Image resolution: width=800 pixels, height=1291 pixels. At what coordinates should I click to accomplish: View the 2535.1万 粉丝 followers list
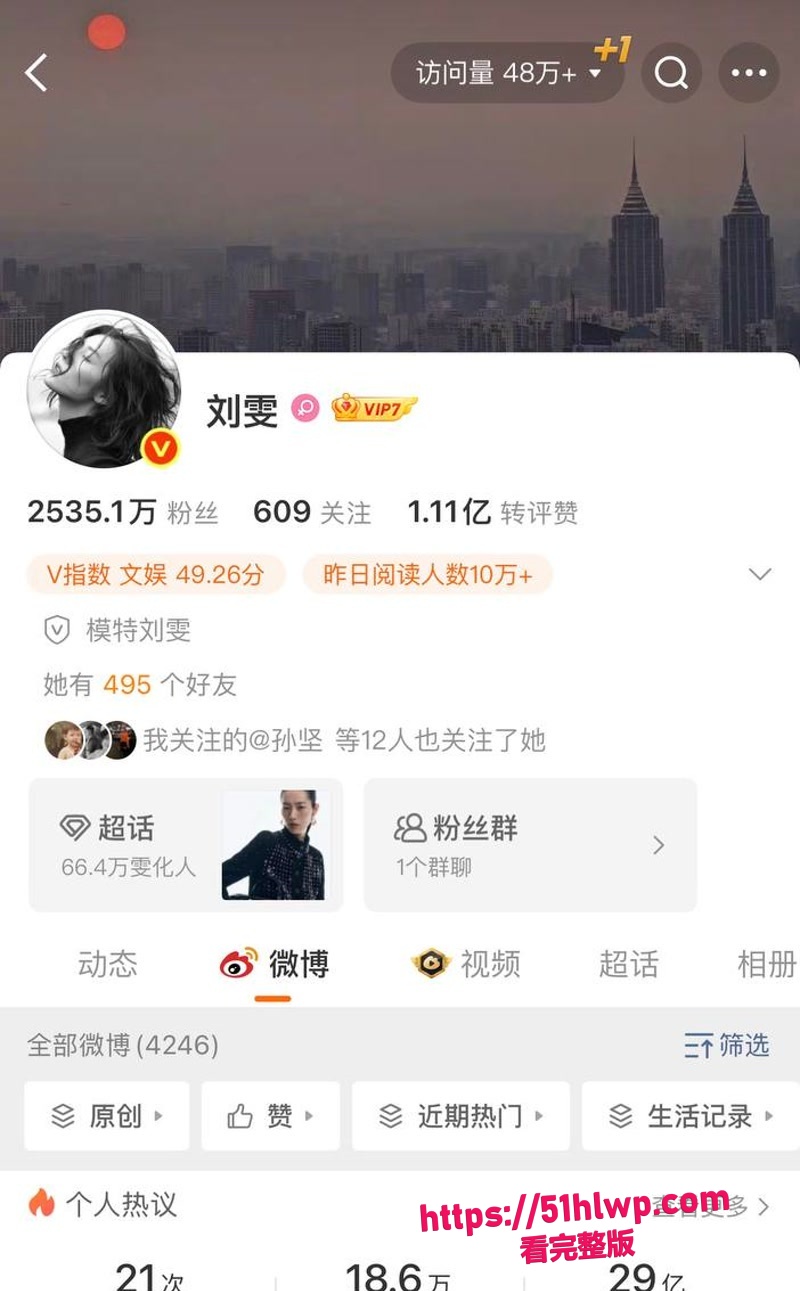[122, 513]
